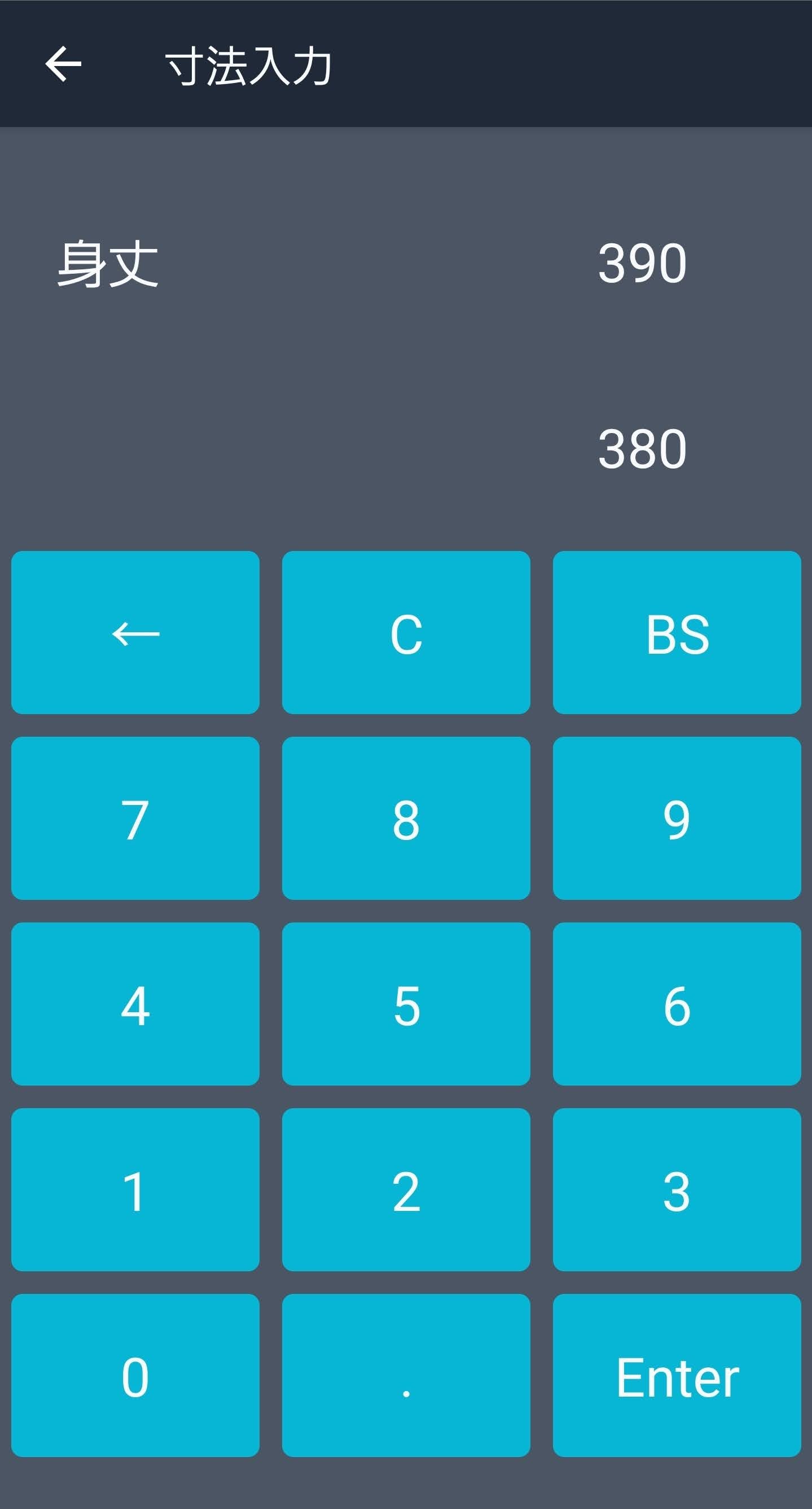
Task: Enter digit 6 on the keypad
Action: pos(677,1004)
